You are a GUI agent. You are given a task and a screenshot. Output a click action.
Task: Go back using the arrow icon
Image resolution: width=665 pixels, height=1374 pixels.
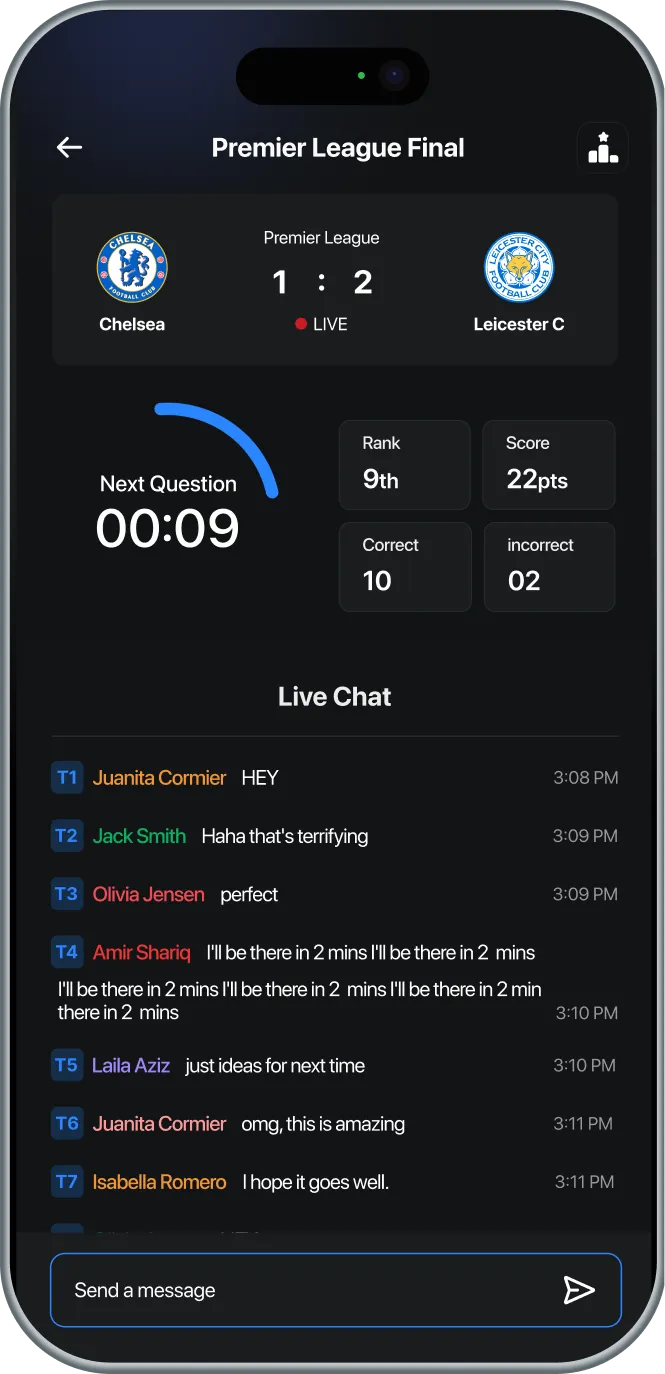pyautogui.click(x=69, y=148)
